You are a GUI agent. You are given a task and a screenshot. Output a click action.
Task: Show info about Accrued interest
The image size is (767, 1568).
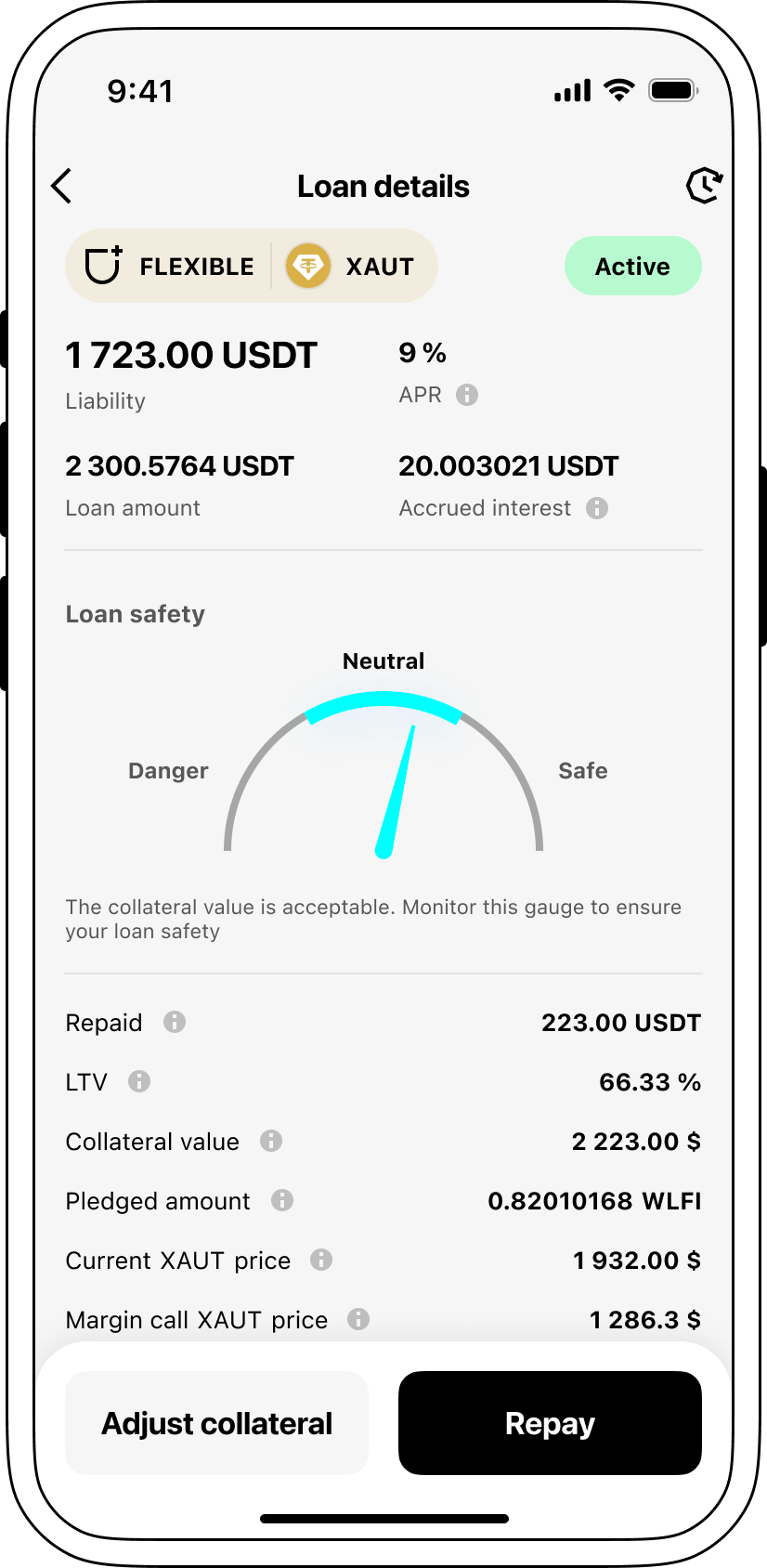coord(597,508)
